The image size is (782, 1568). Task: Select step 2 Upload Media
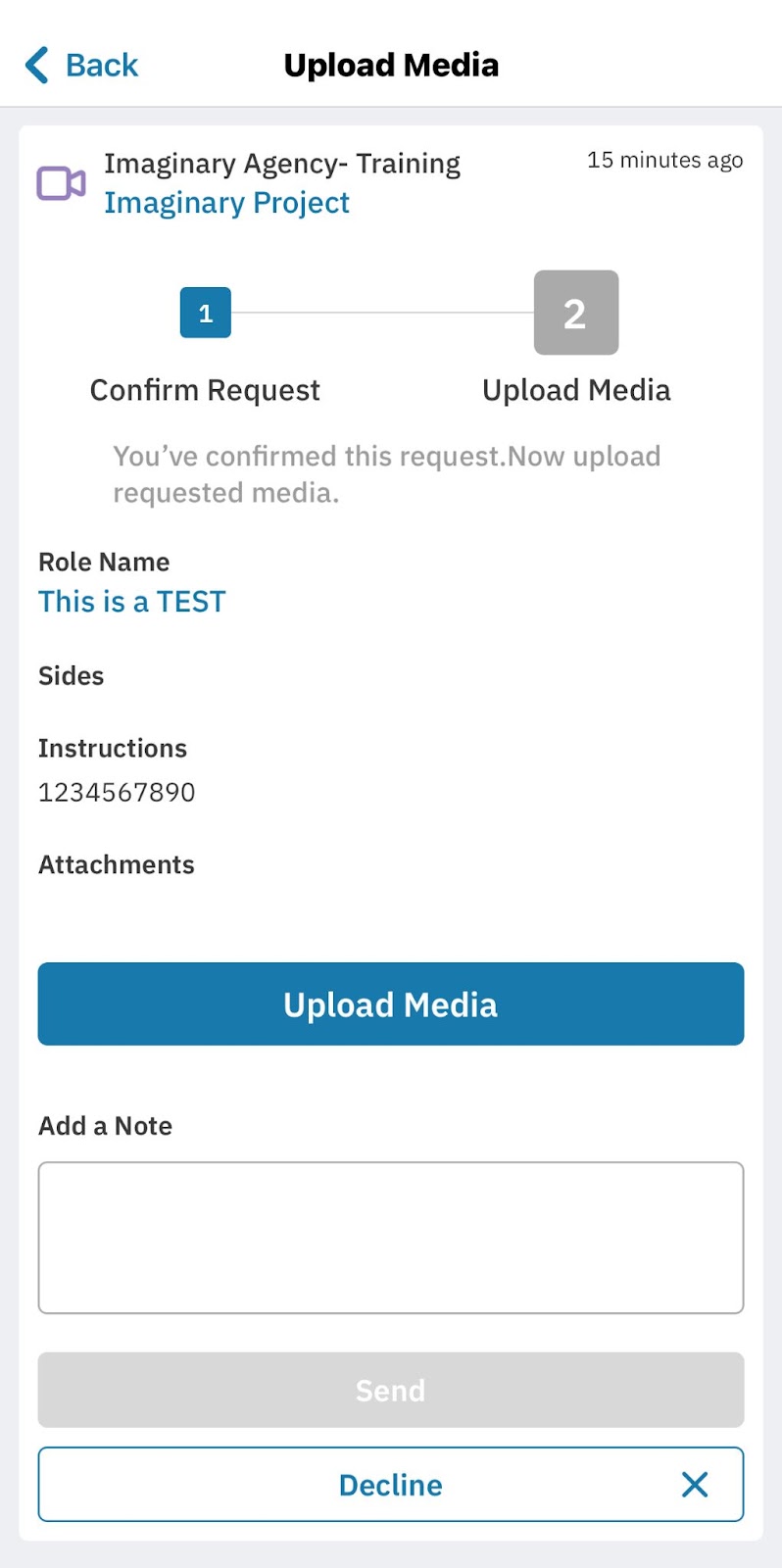click(x=575, y=314)
